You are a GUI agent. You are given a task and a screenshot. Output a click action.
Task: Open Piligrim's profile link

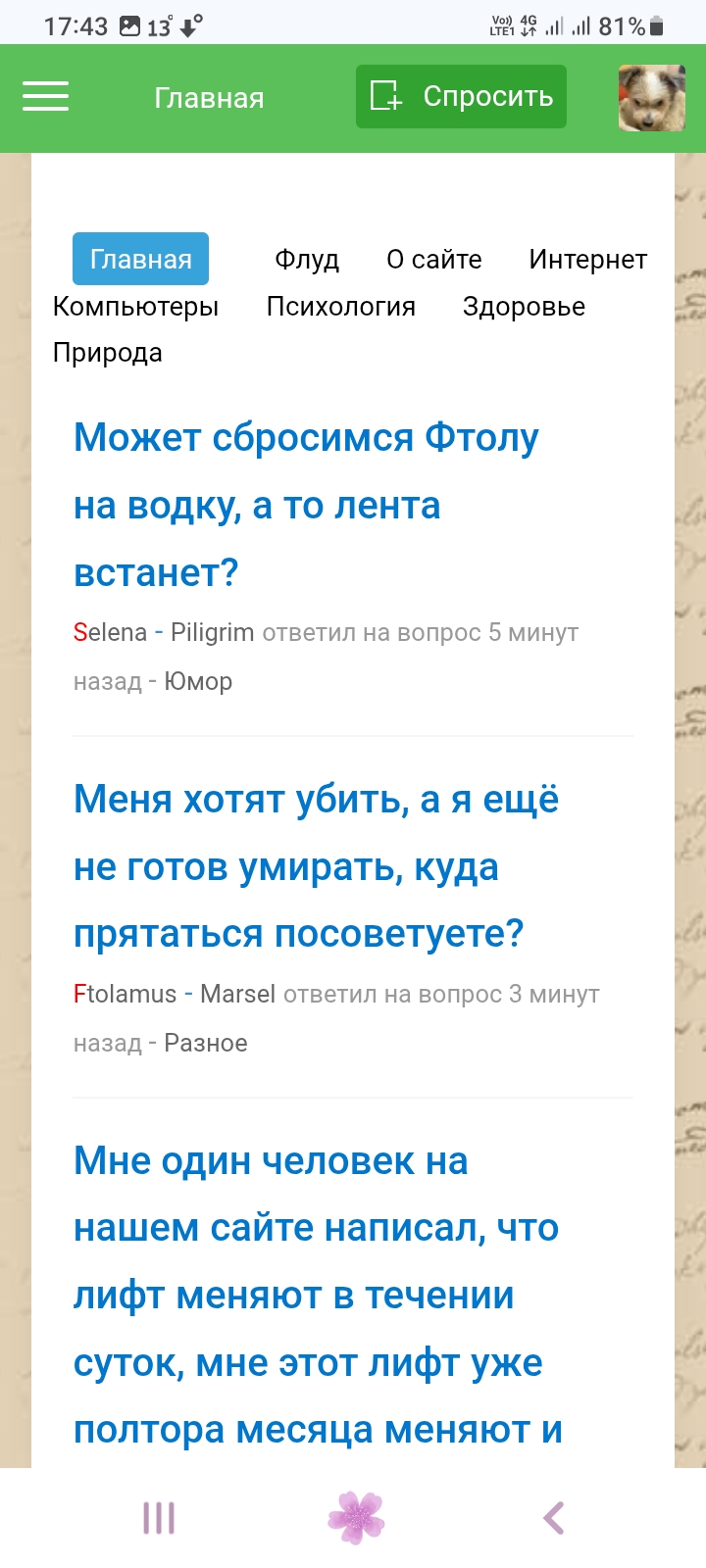tap(212, 632)
